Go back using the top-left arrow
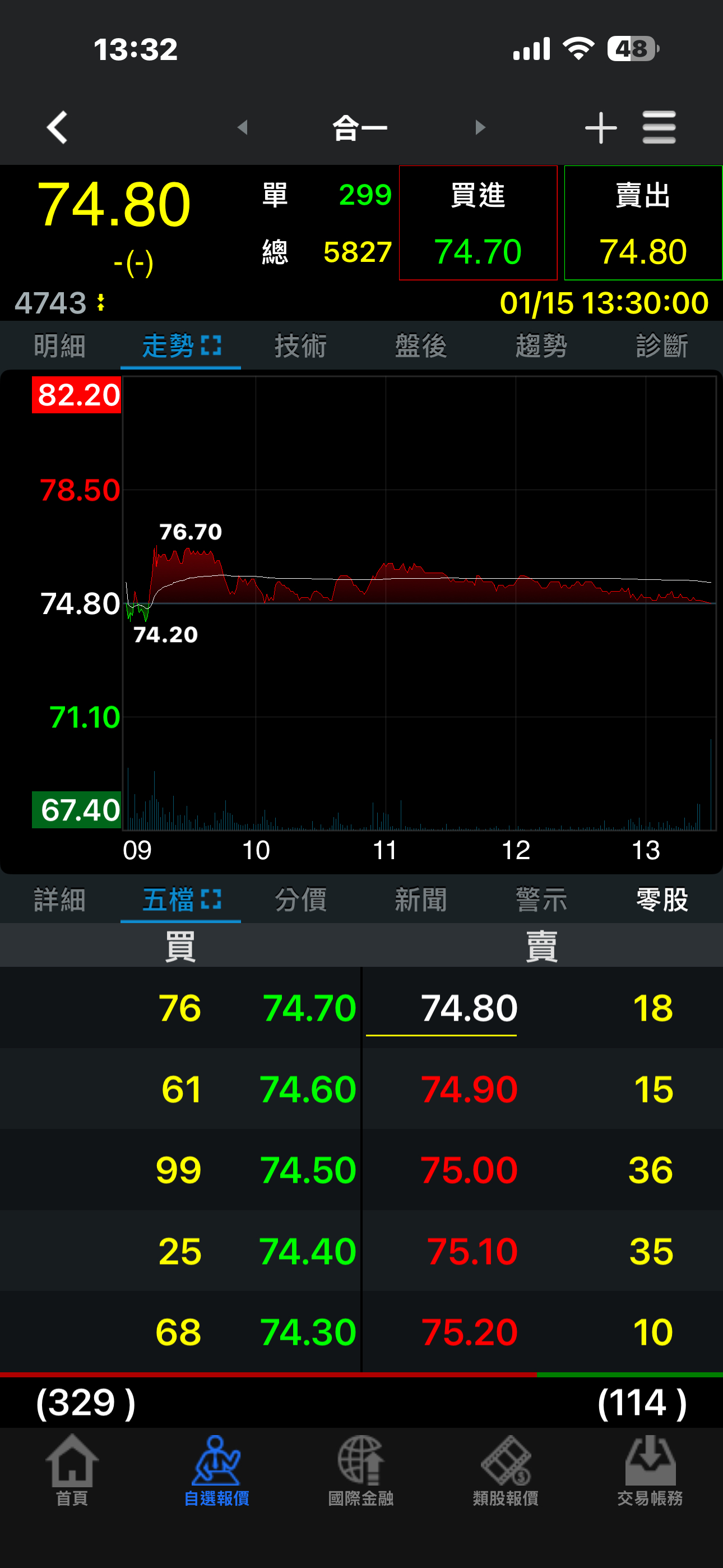This screenshot has width=723, height=1568. 57,128
